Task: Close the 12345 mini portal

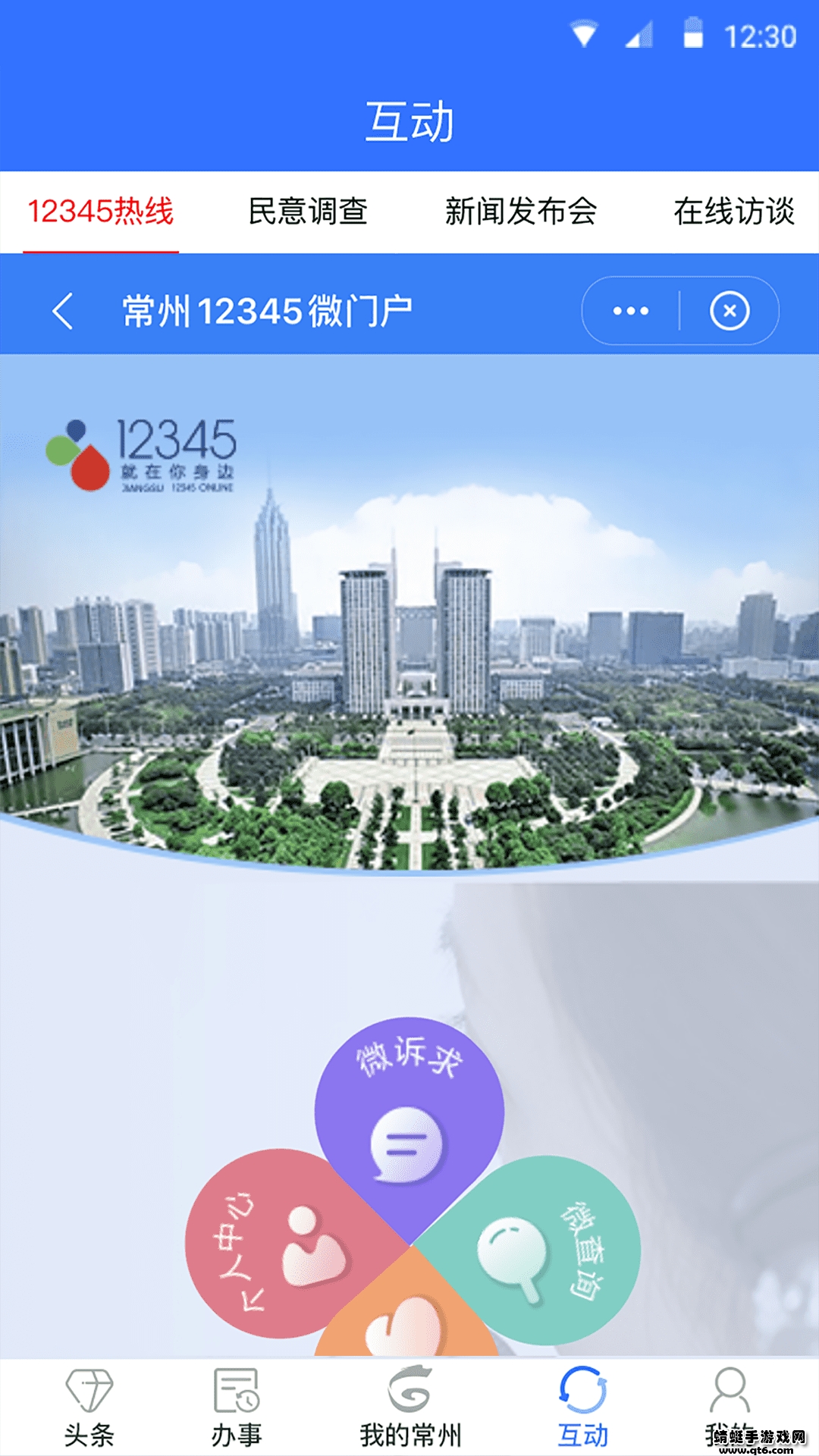Action: click(730, 311)
